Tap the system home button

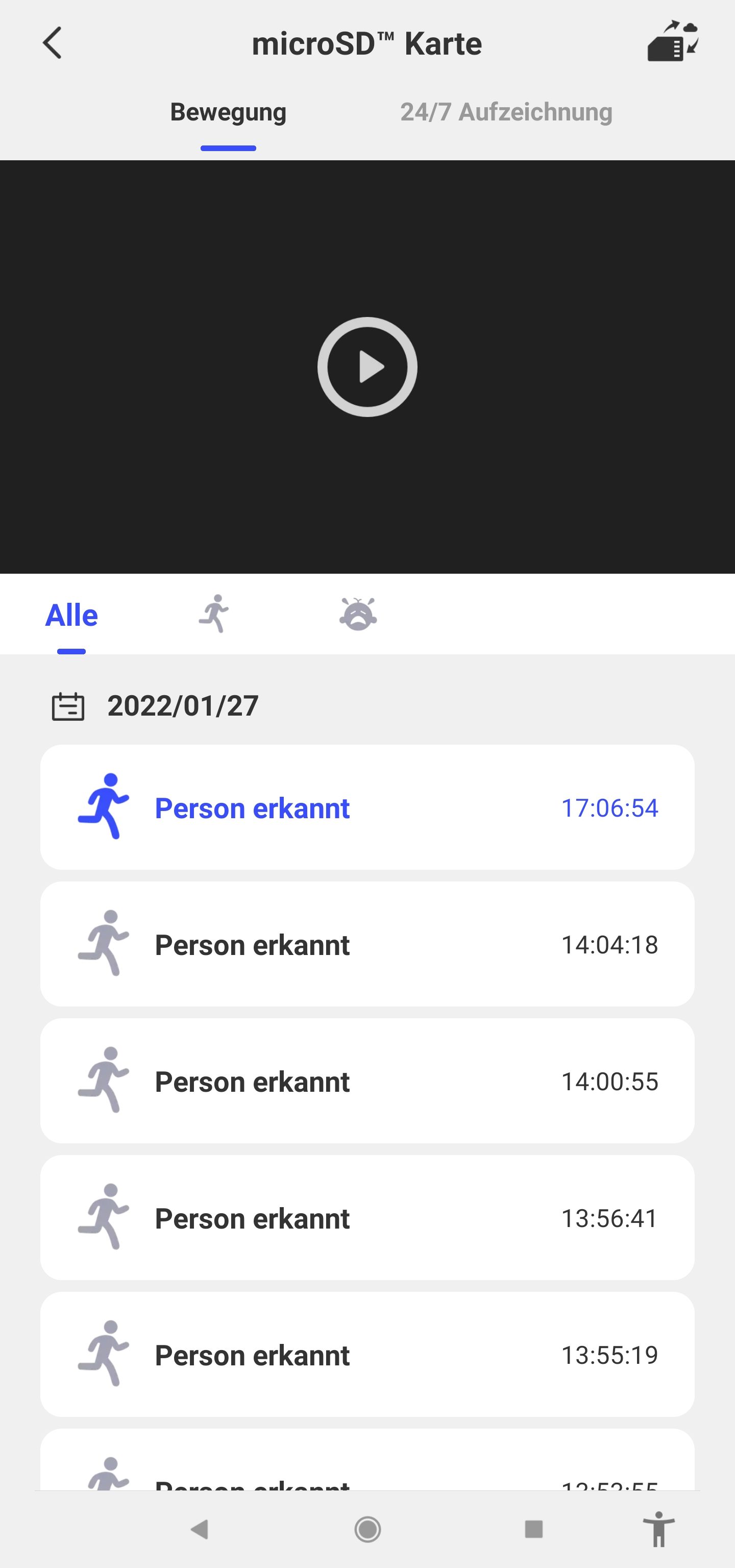(x=367, y=1529)
